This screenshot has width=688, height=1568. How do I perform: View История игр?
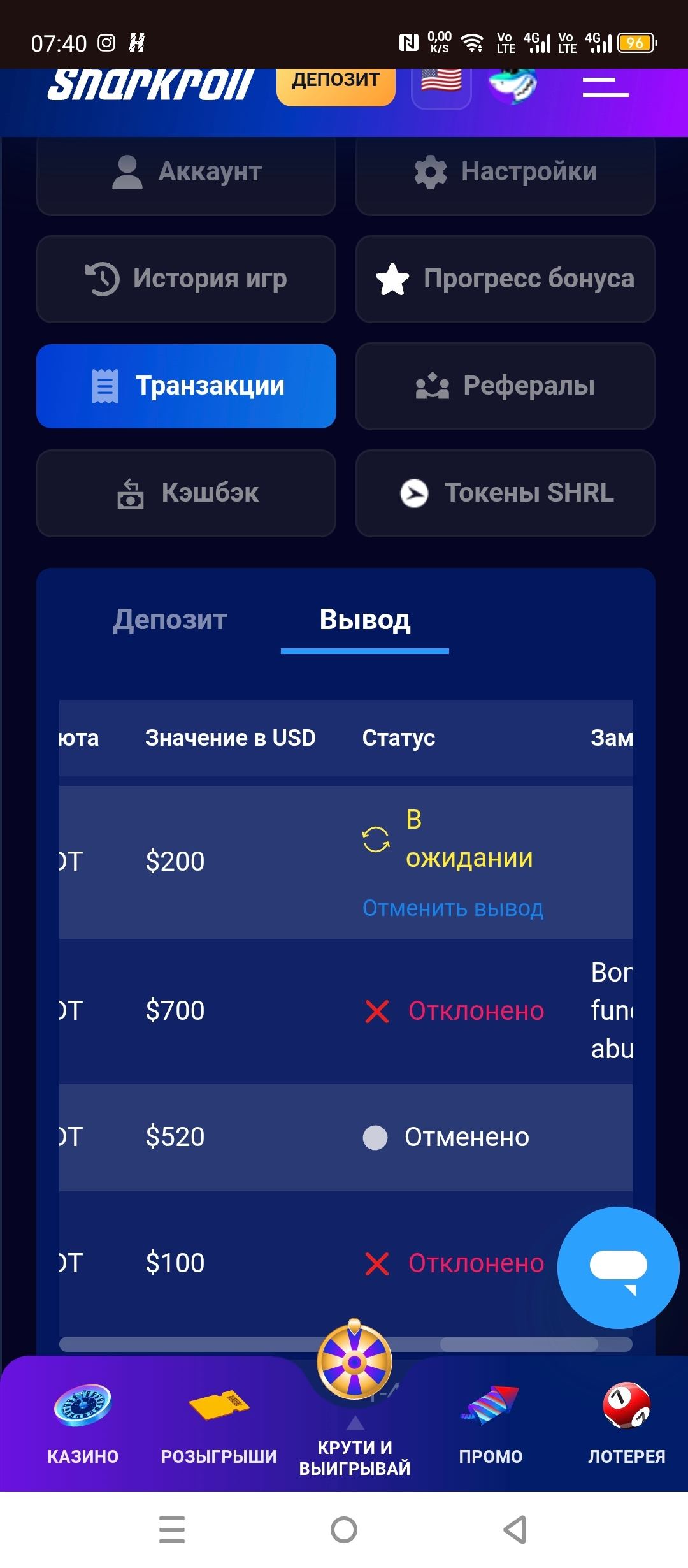click(x=186, y=279)
